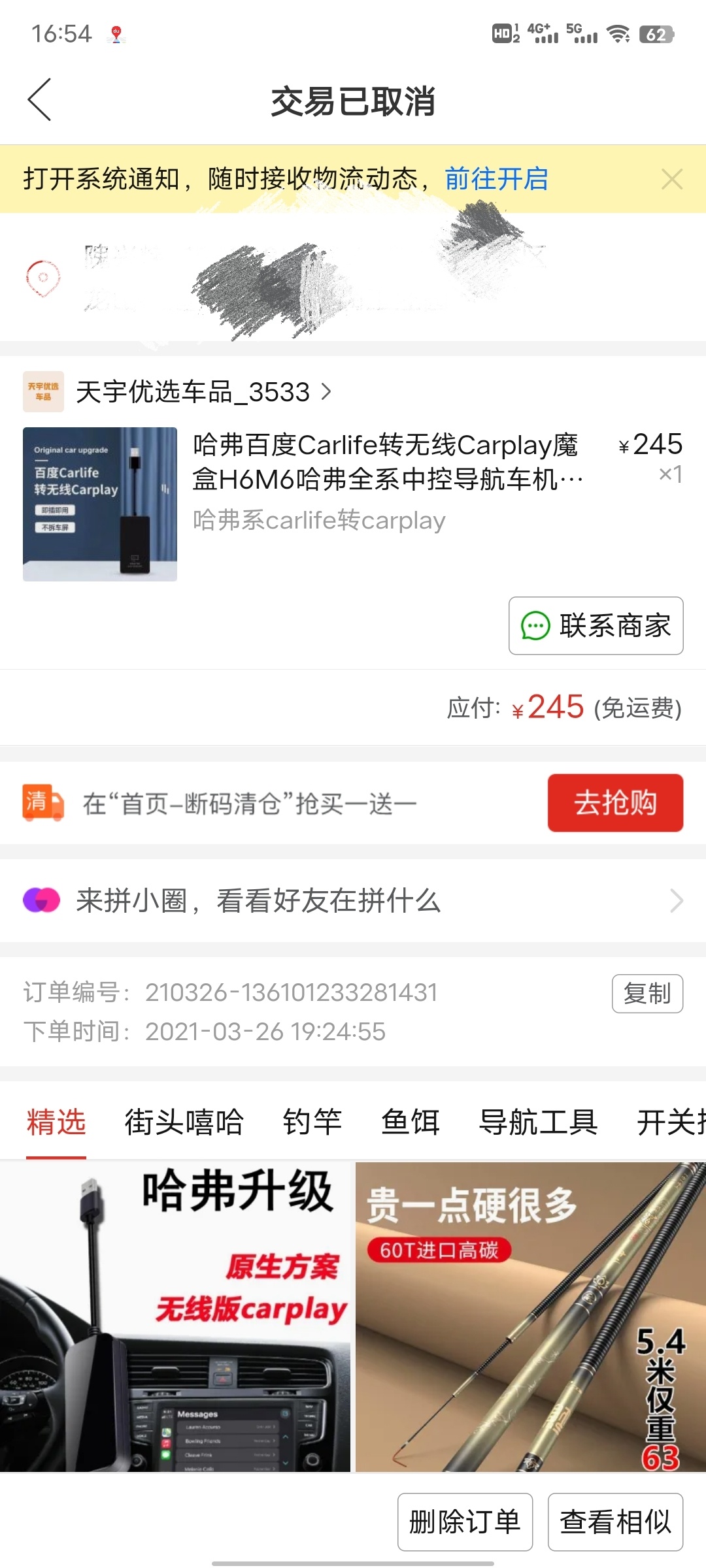The image size is (706, 1568).
Task: Switch to the 鱼饵 tab
Action: pos(411,1122)
